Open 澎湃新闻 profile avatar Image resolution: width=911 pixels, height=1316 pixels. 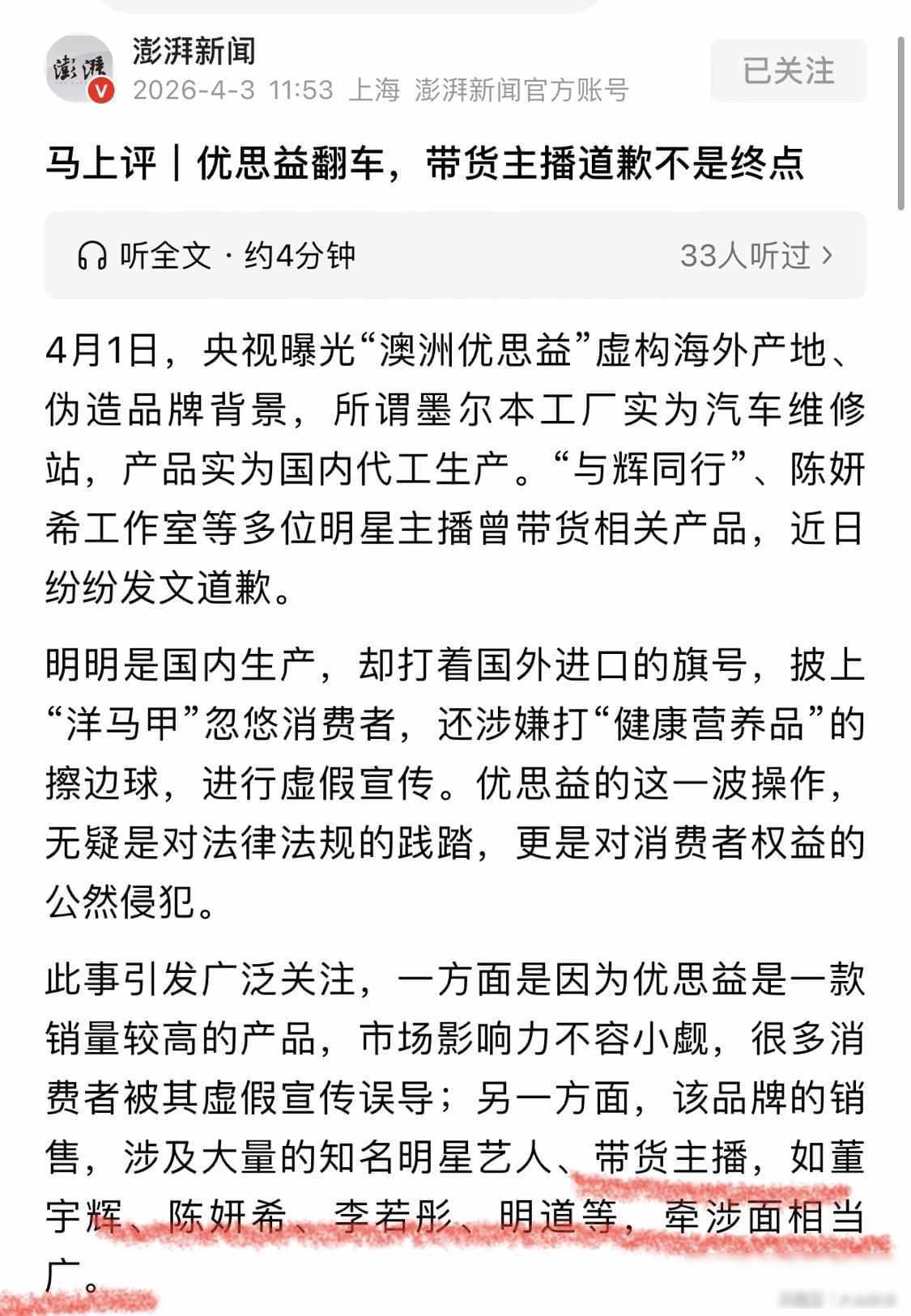(x=79, y=69)
